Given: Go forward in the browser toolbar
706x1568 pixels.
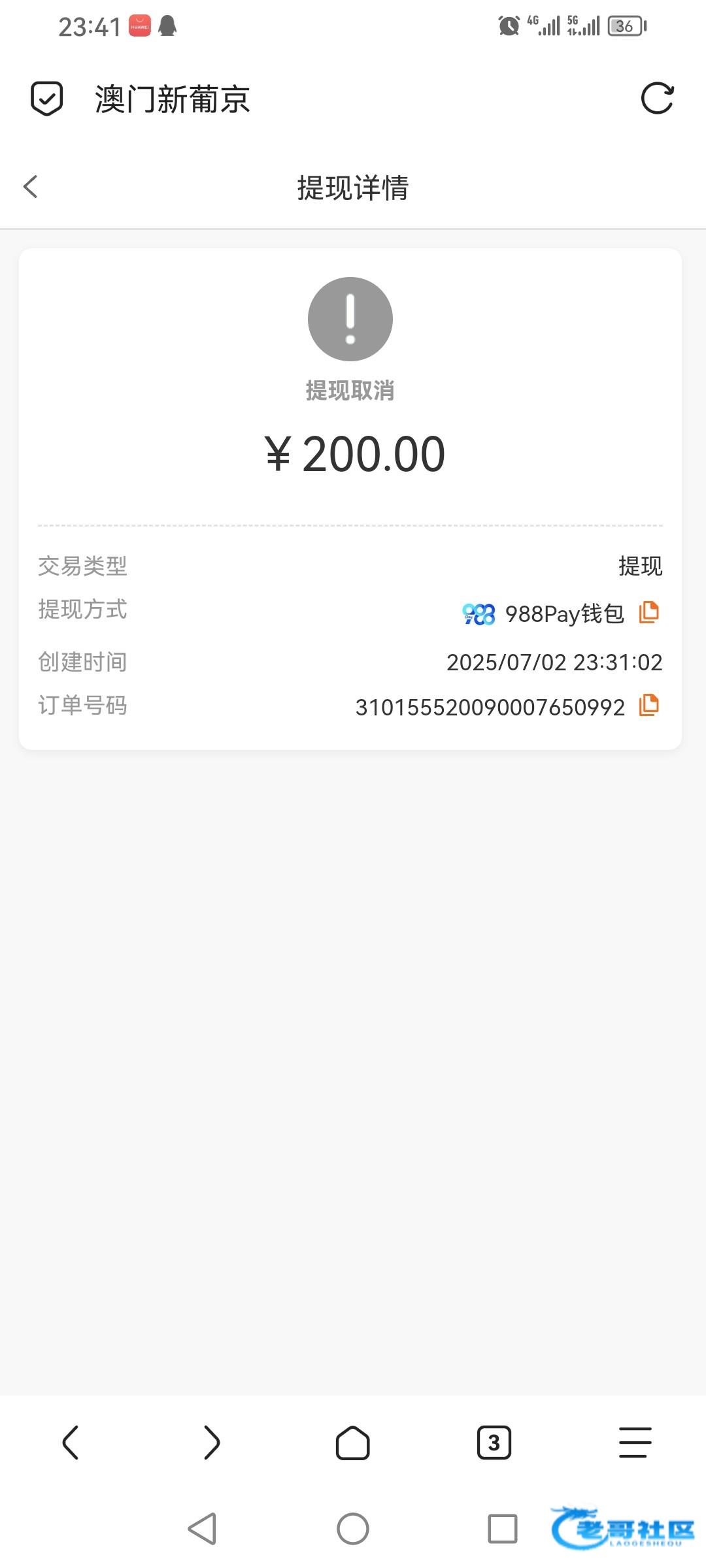Looking at the screenshot, I should click(212, 1442).
